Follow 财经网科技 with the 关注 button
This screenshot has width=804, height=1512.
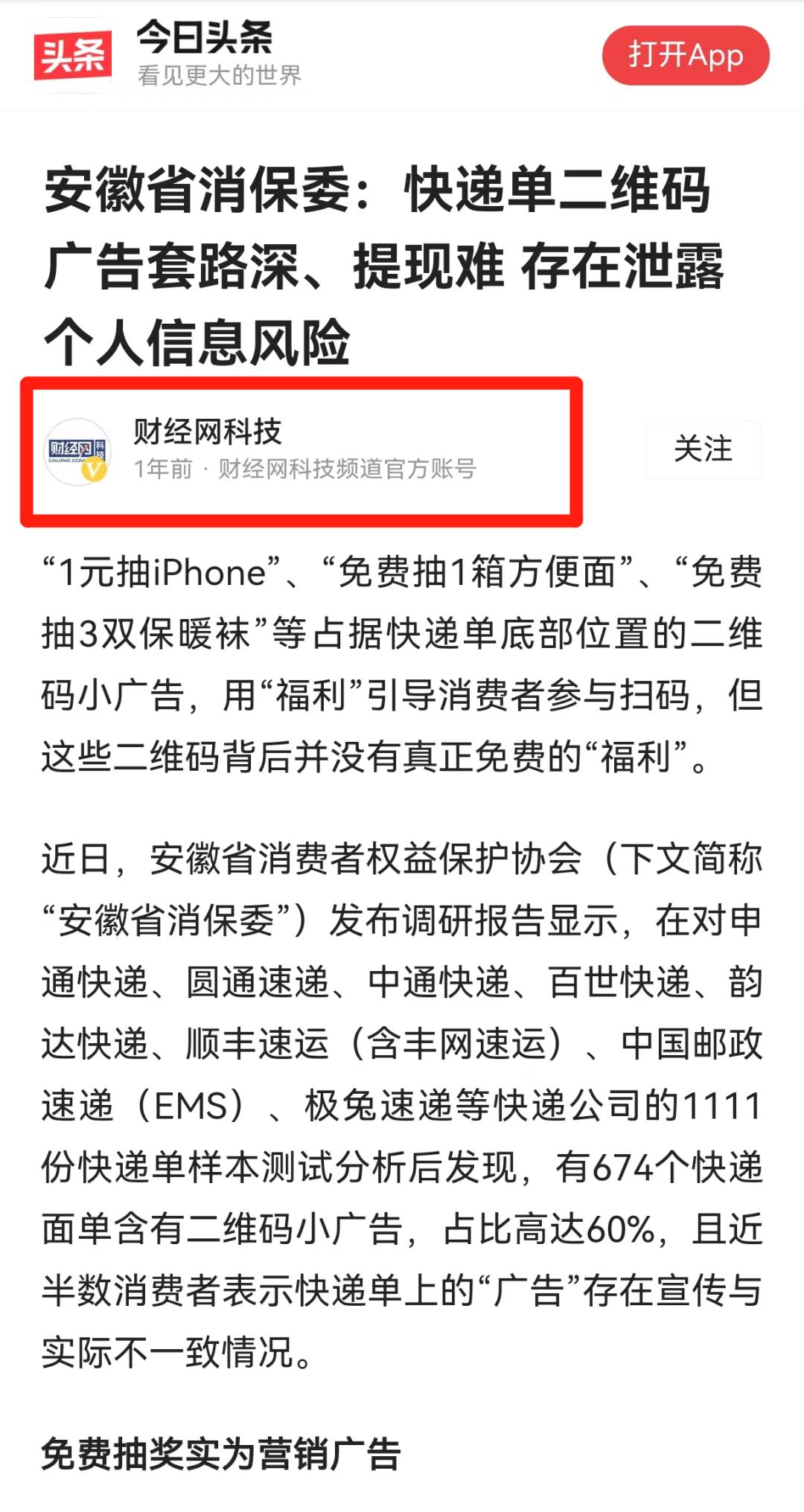coord(703,449)
